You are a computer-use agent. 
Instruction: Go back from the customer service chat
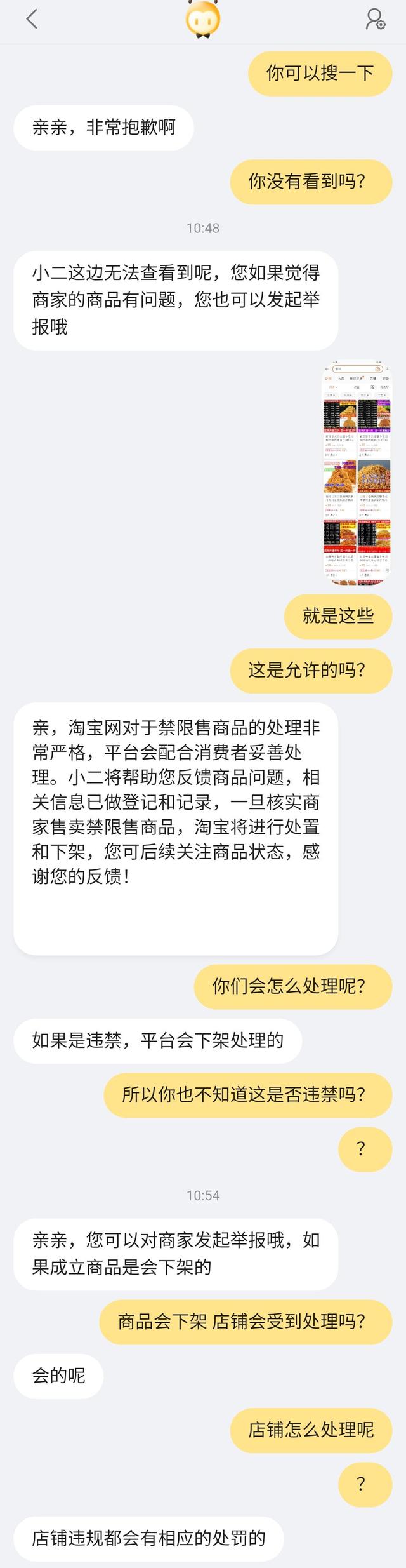pos(32,19)
